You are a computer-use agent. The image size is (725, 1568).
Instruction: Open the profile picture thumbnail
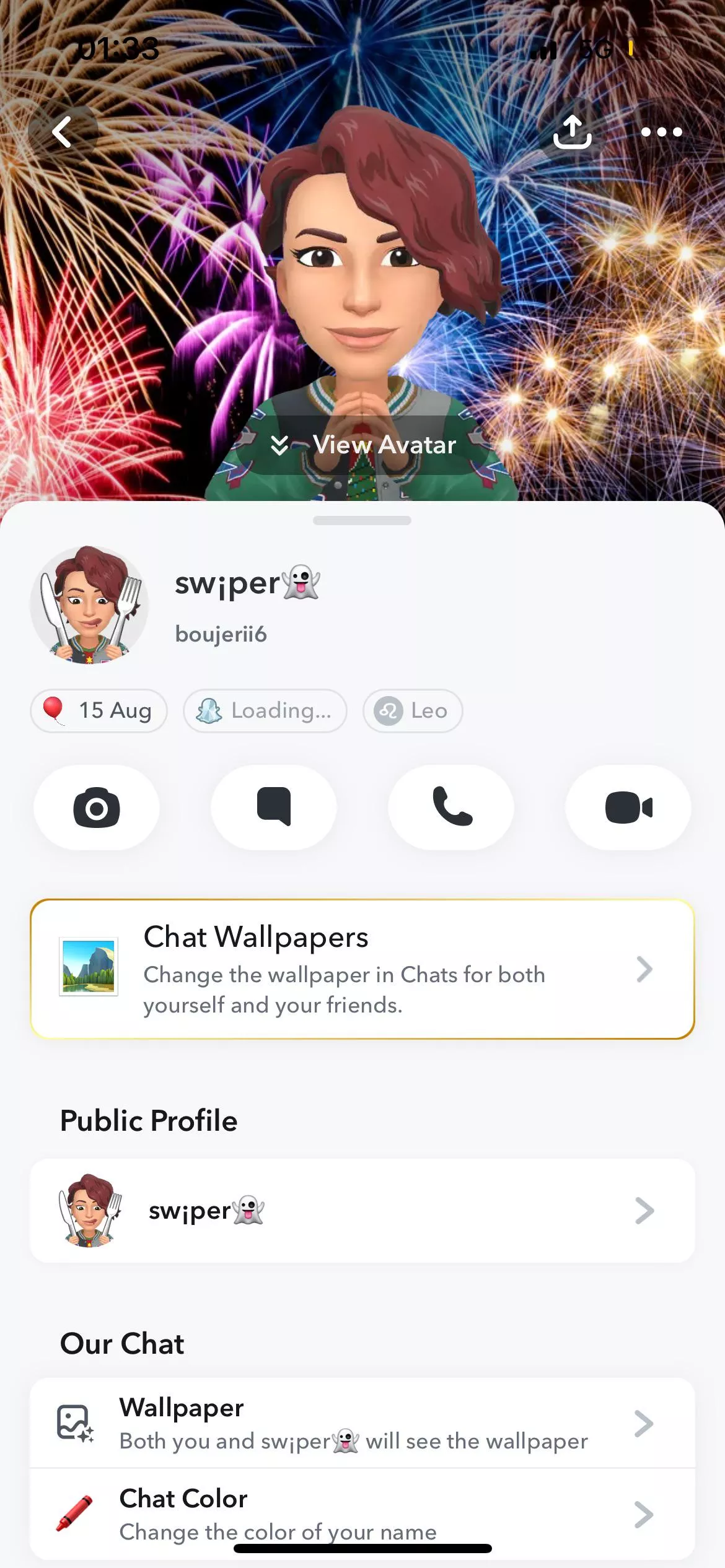click(89, 607)
